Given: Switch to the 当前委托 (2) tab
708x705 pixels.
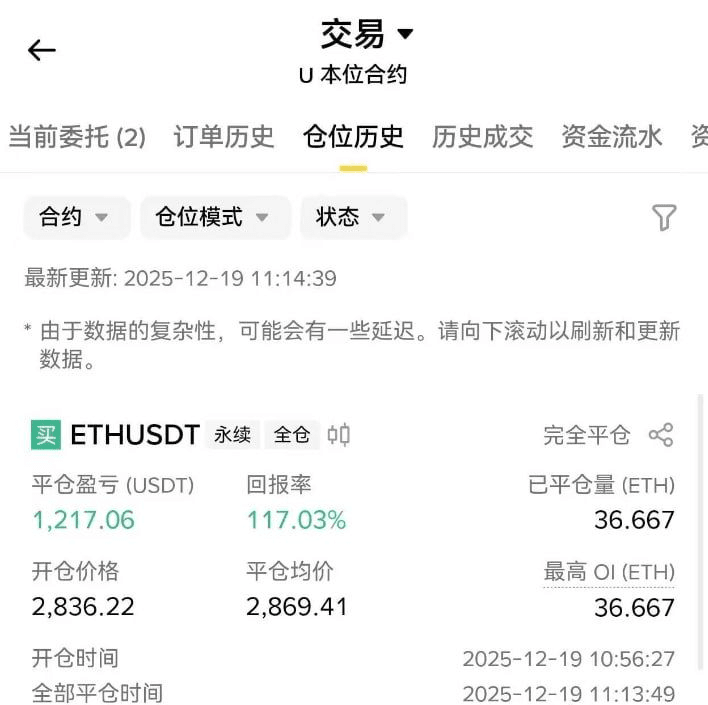Looking at the screenshot, I should [77, 136].
